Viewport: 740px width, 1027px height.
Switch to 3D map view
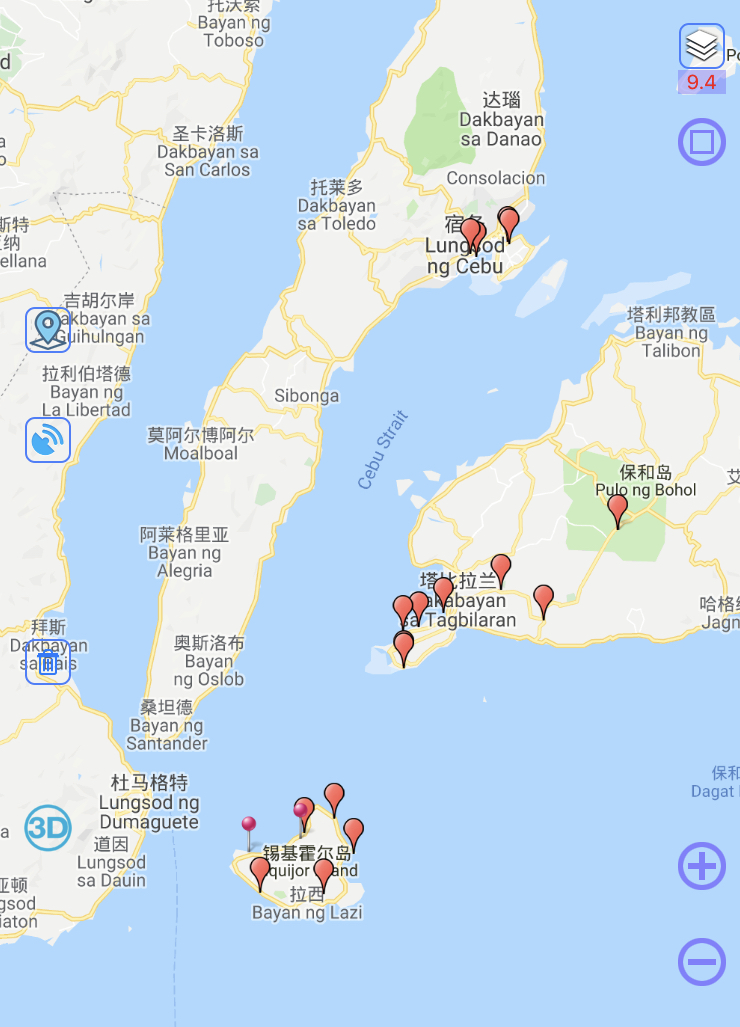tap(48, 827)
